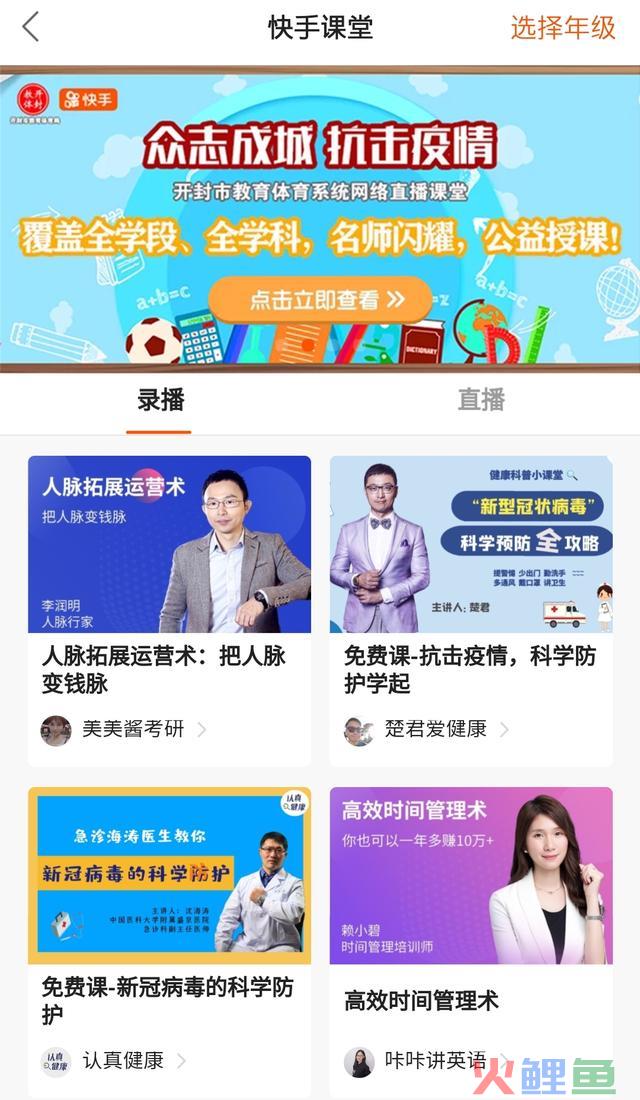640x1100 pixels.
Task: Switch to the 录播 tab
Action: [160, 400]
